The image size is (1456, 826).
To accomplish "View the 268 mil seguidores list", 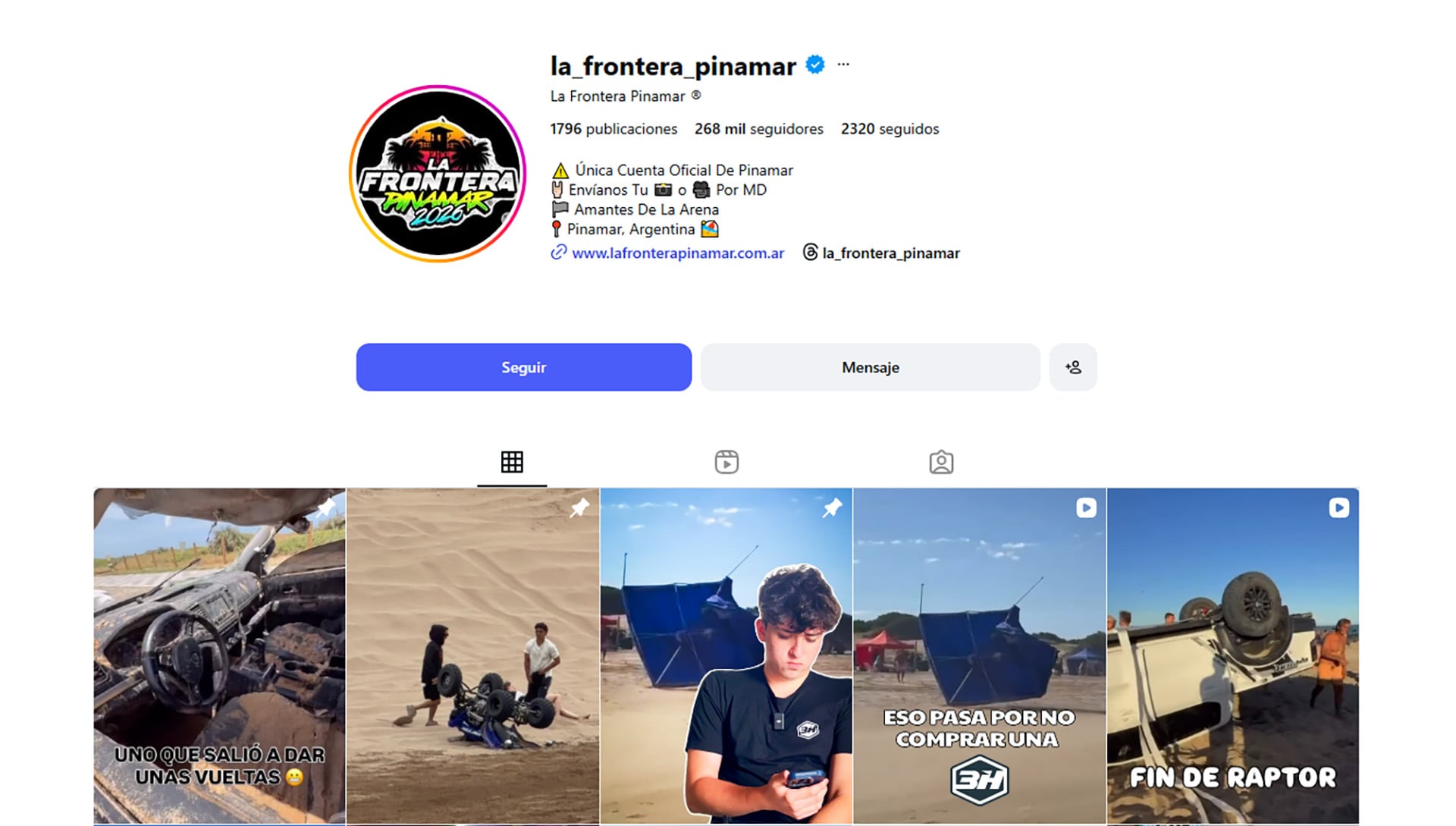I will pos(758,129).
